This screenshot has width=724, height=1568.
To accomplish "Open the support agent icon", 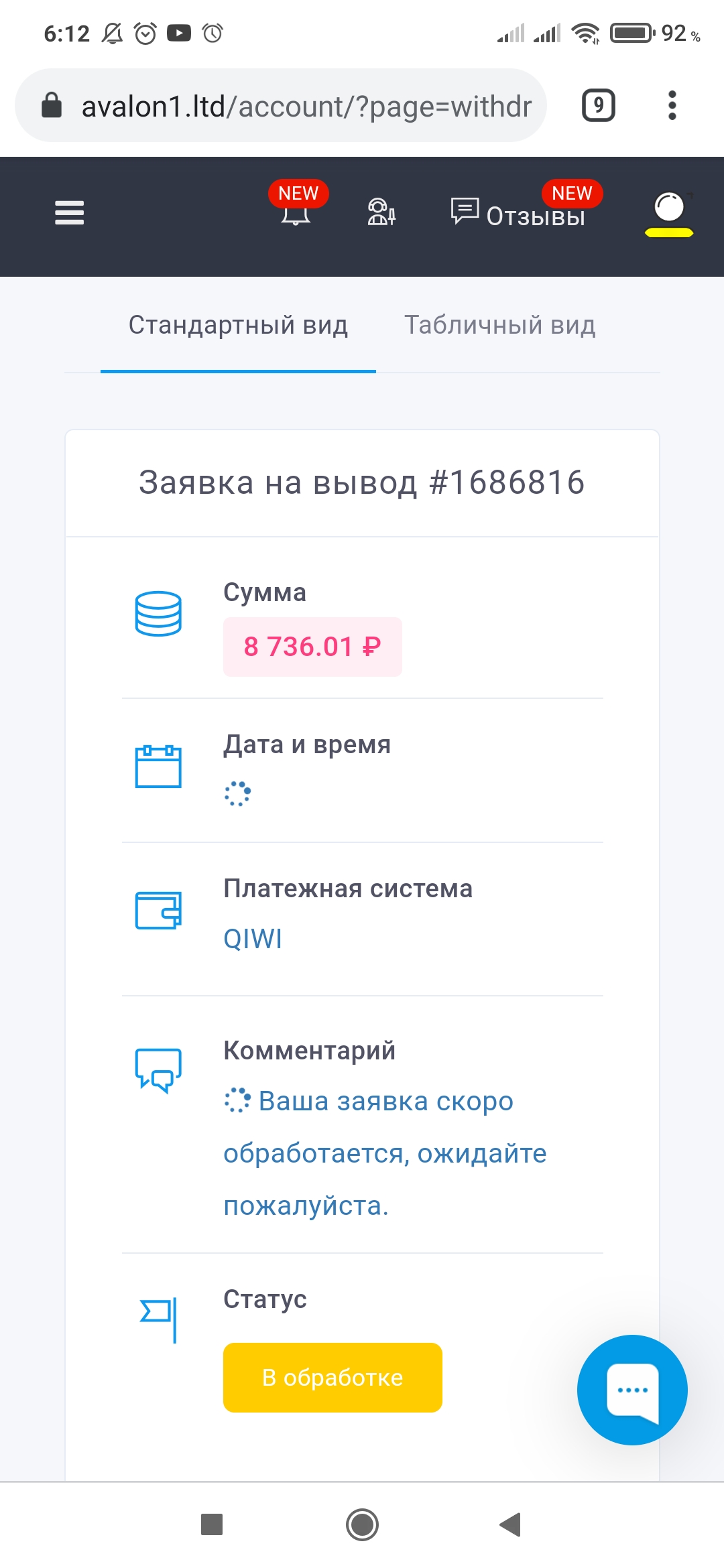I will (x=381, y=212).
